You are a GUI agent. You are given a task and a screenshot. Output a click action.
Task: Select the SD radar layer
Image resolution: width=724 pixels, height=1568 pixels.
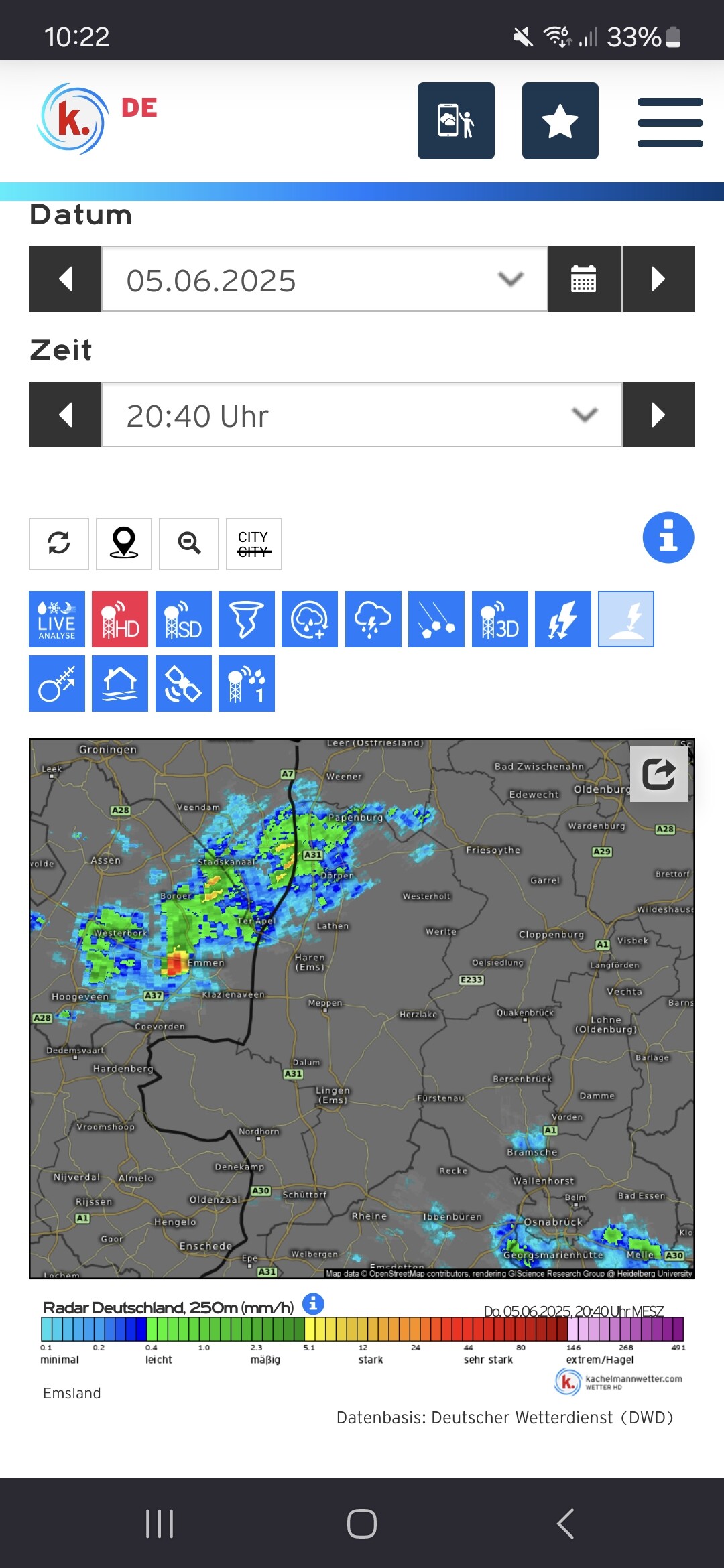pyautogui.click(x=184, y=619)
